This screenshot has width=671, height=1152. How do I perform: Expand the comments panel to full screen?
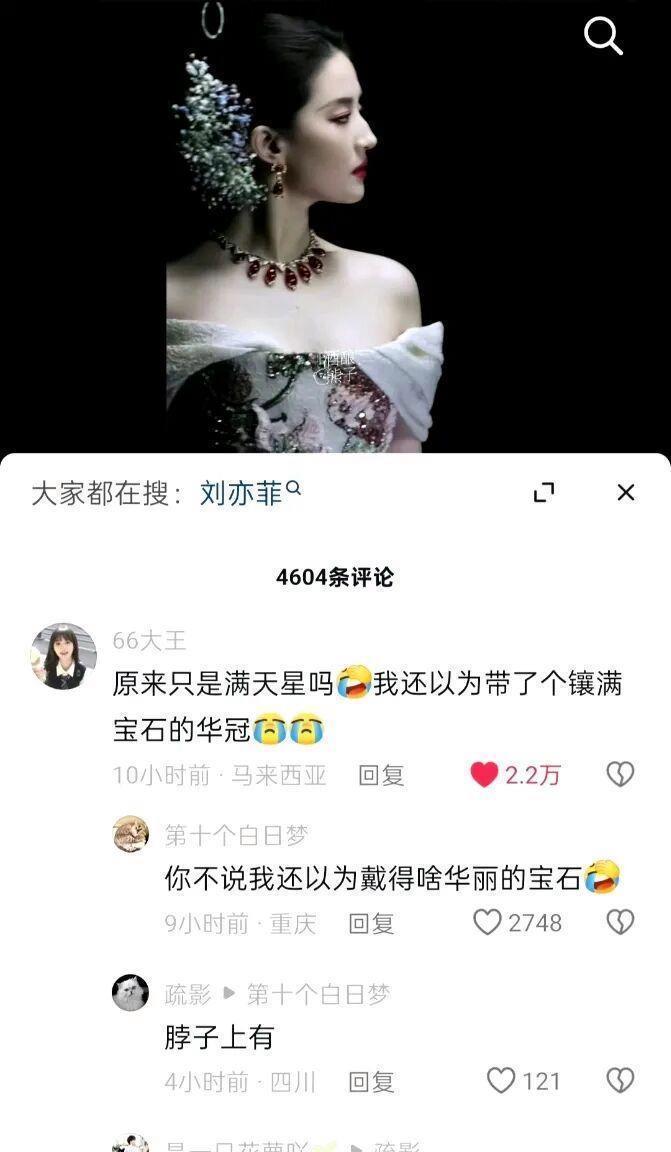point(544,492)
